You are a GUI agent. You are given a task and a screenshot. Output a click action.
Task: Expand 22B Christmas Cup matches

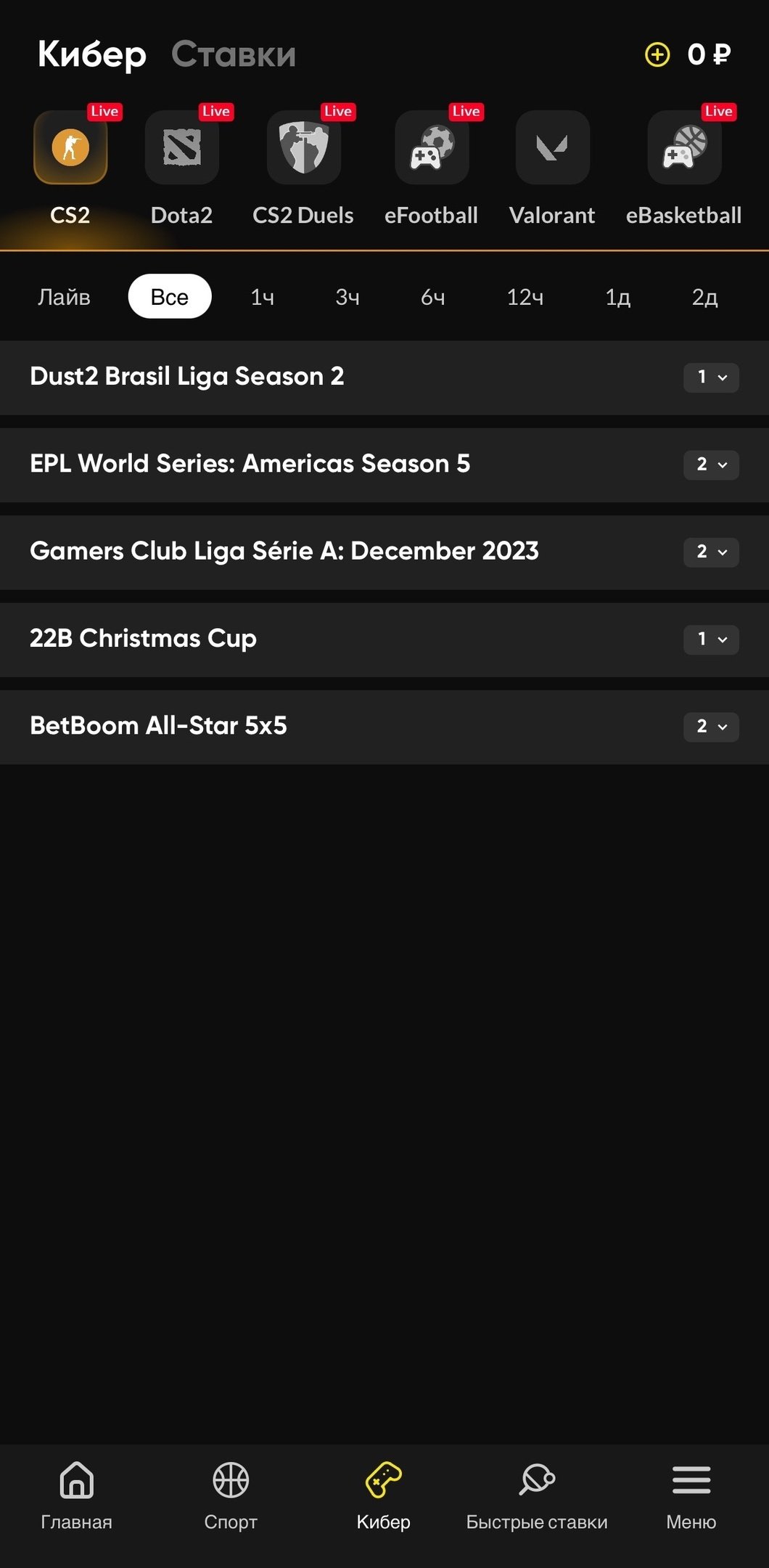click(711, 639)
